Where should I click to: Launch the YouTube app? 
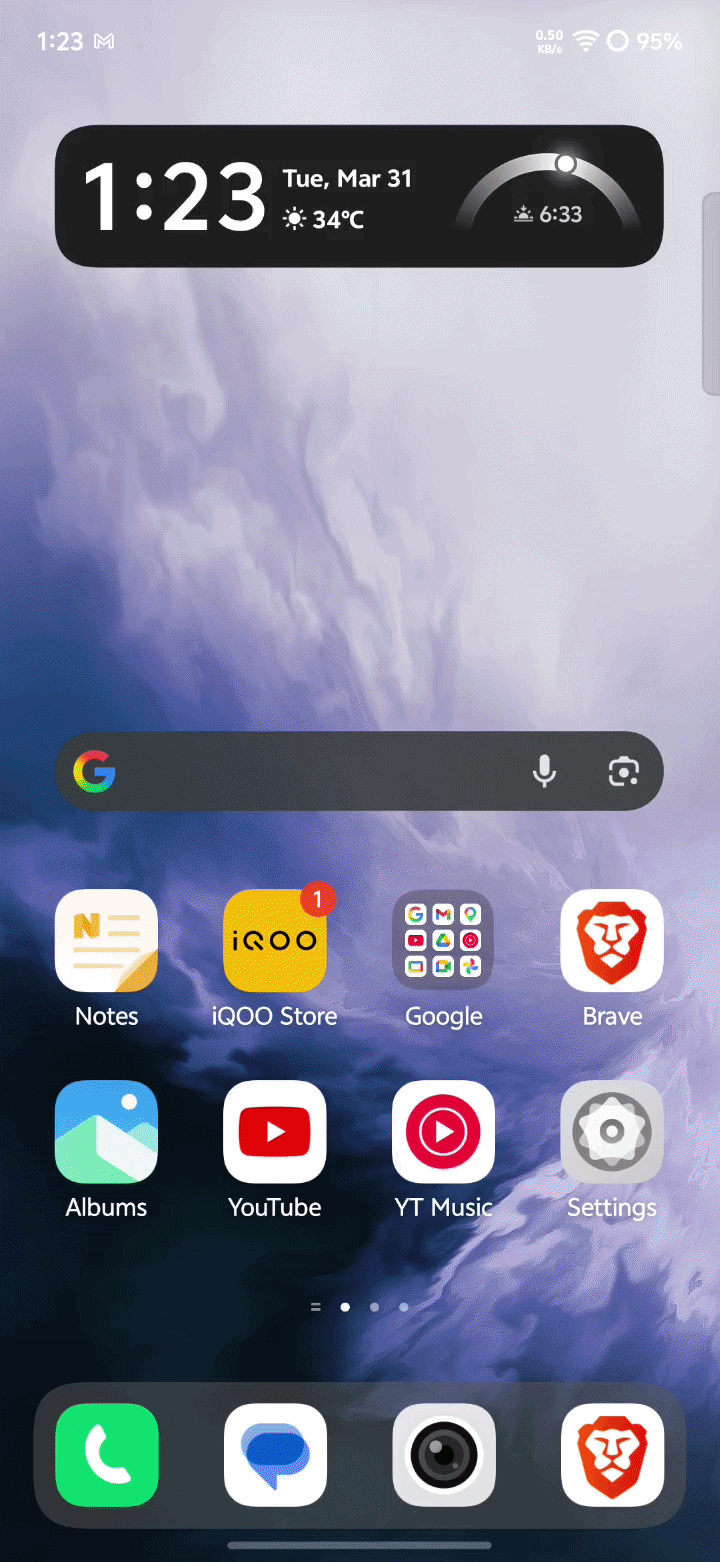(275, 1132)
